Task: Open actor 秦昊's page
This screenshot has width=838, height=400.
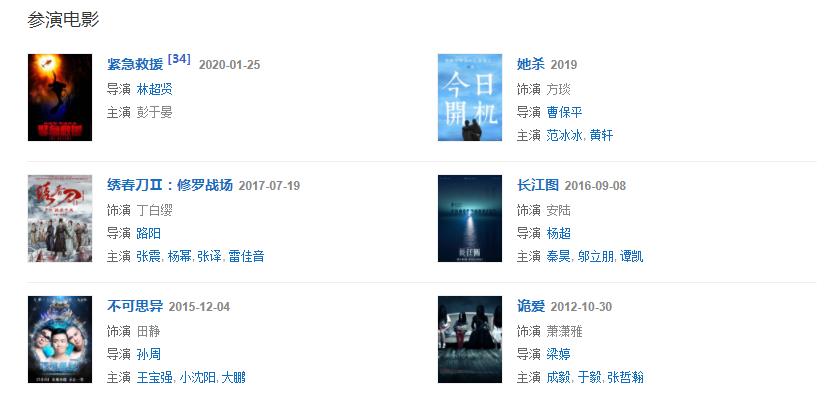Action: [x=558, y=256]
